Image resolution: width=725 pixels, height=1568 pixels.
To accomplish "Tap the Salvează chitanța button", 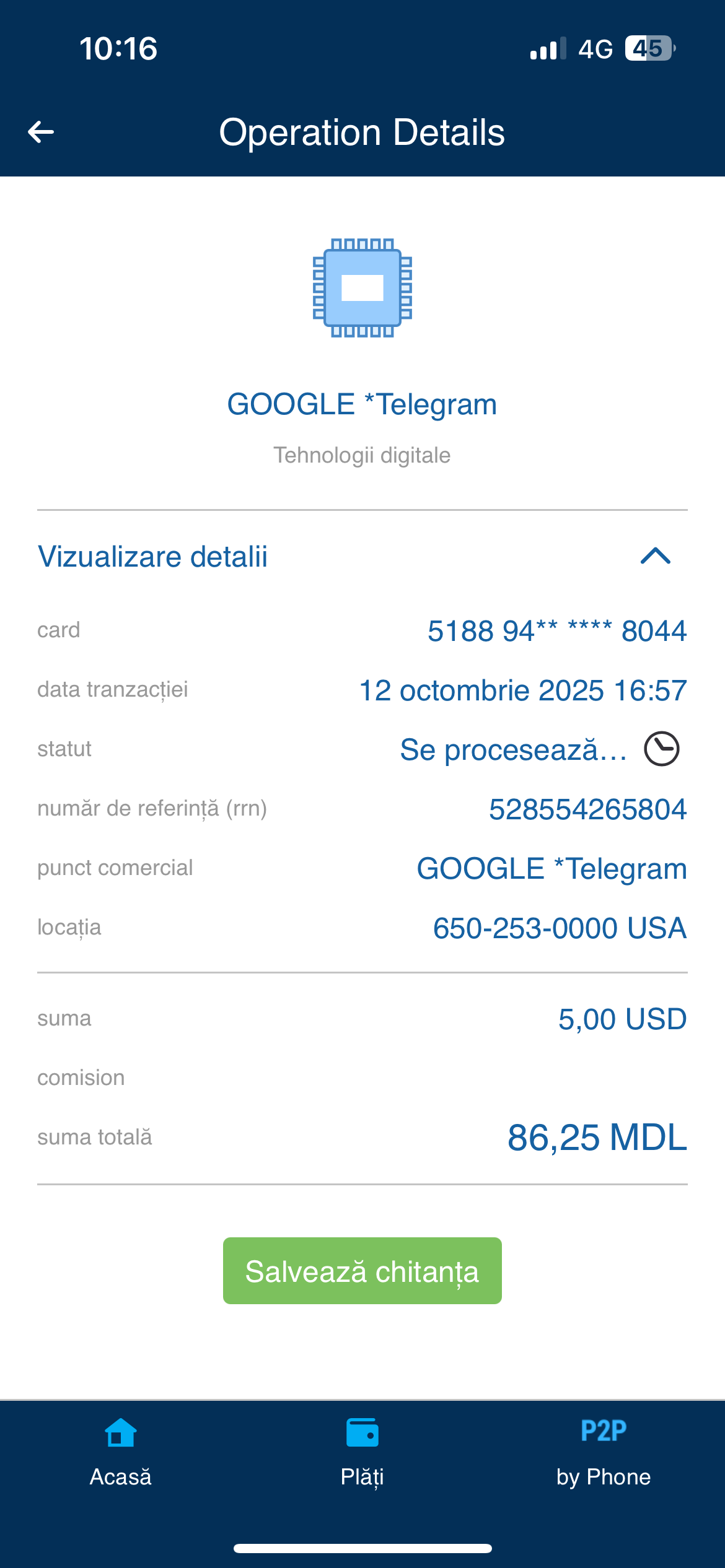I will point(362,1271).
